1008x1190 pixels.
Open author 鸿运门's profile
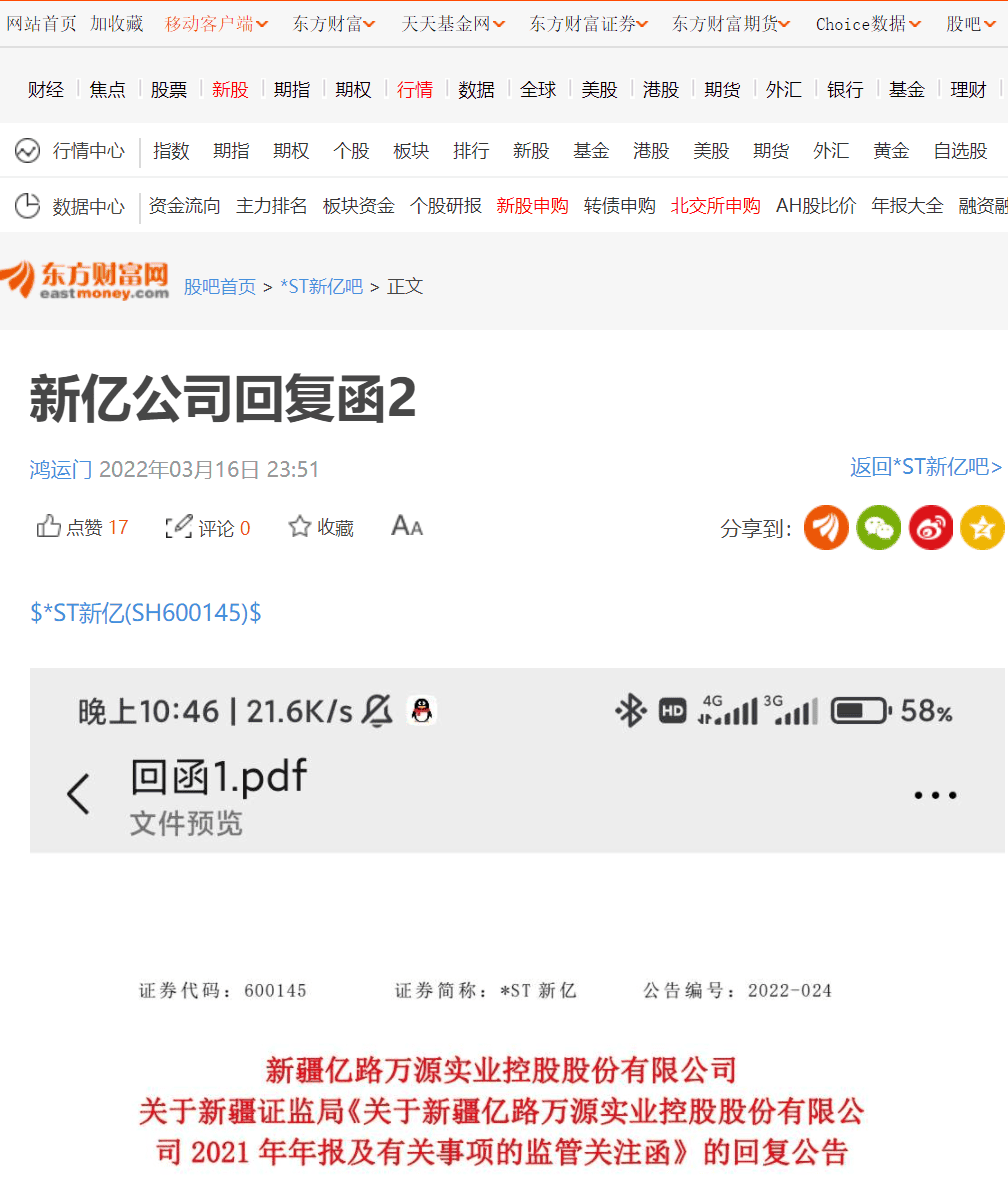point(60,469)
